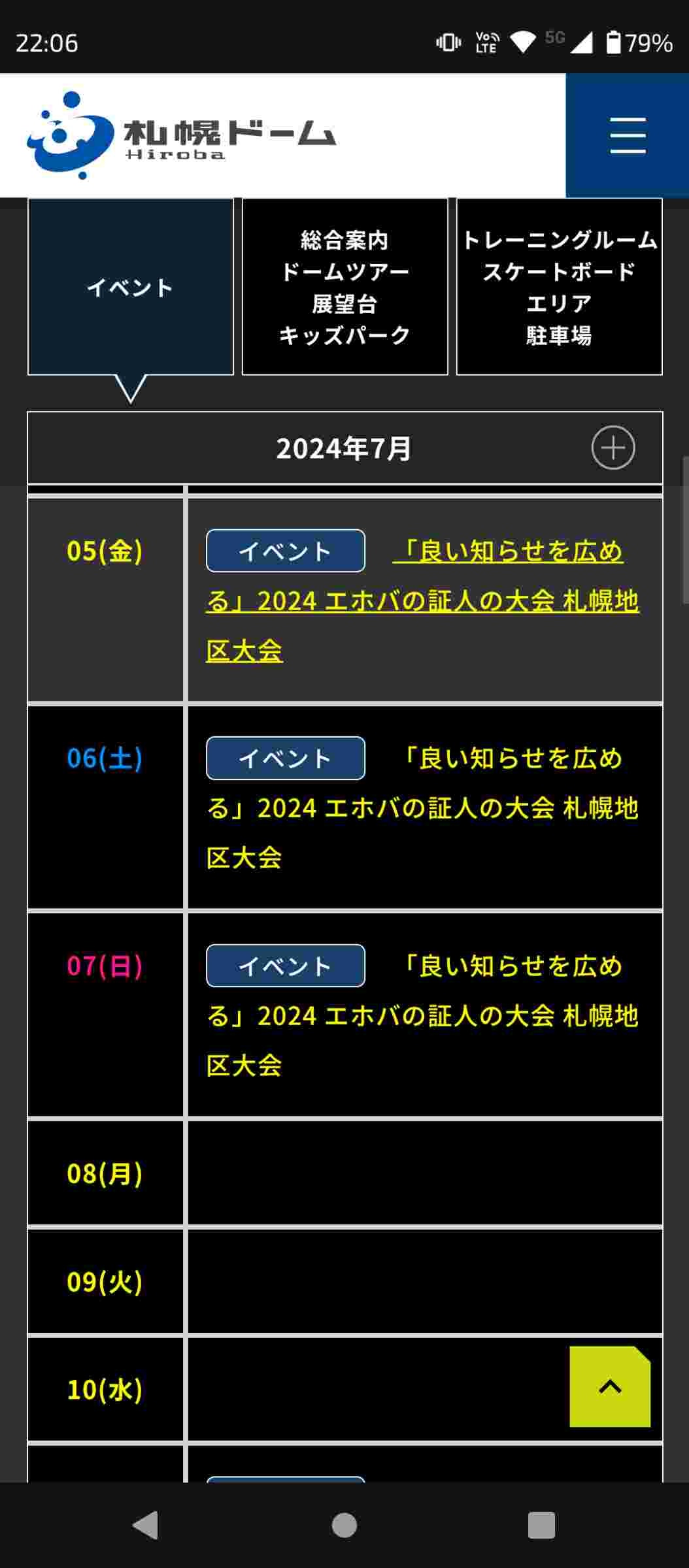This screenshot has height=1568, width=689.
Task: Tap the system home button
Action: [x=344, y=1526]
